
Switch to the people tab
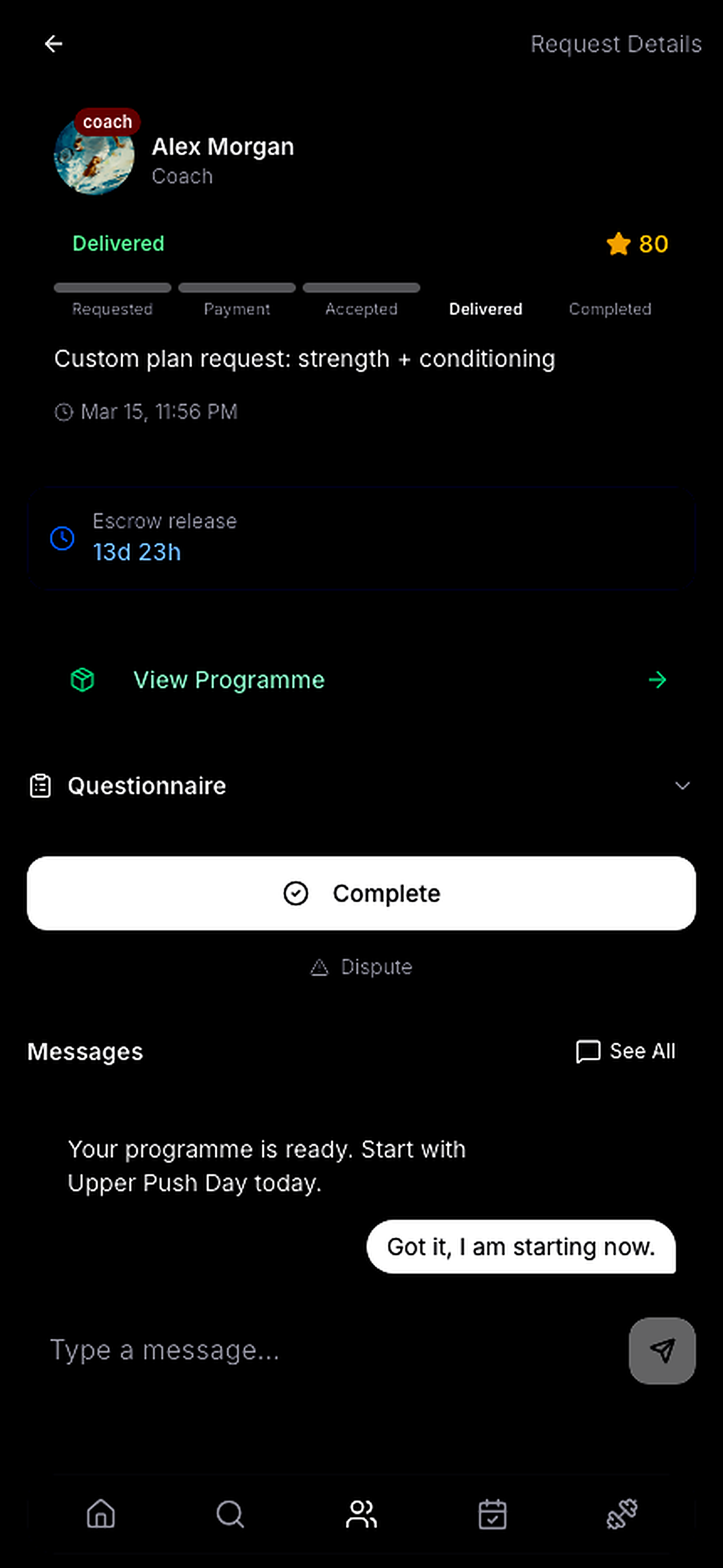tap(361, 1513)
